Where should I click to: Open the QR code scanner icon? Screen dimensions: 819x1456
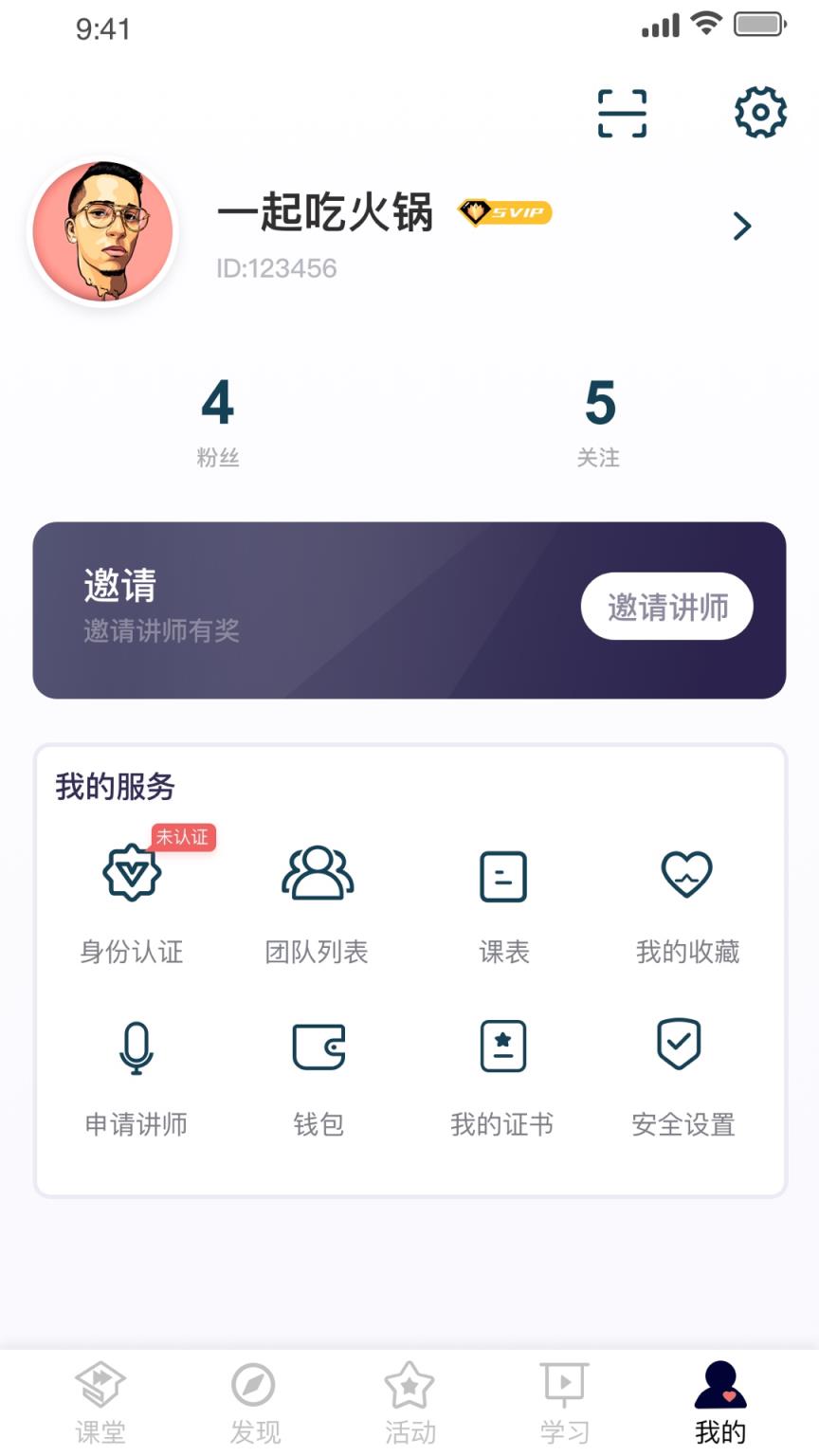[x=624, y=111]
